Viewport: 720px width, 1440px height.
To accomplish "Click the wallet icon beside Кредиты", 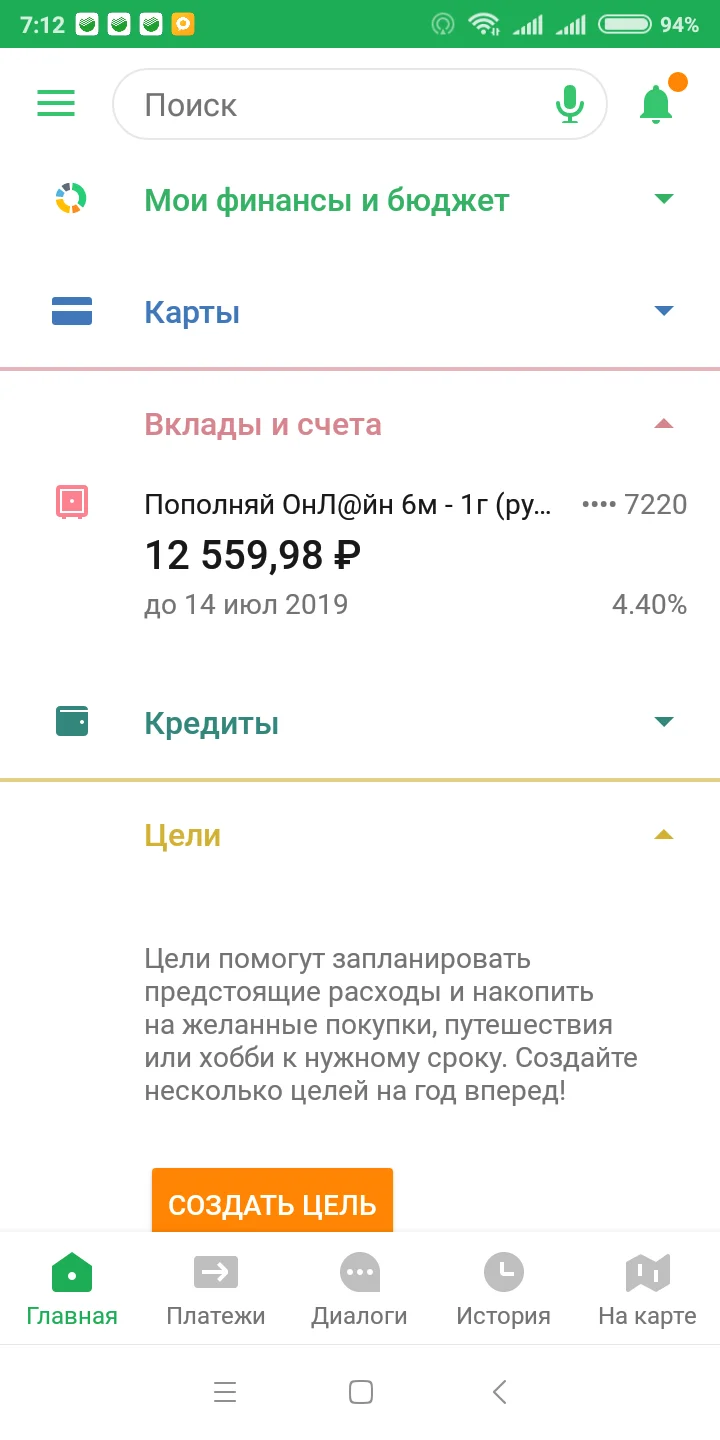I will [x=70, y=722].
